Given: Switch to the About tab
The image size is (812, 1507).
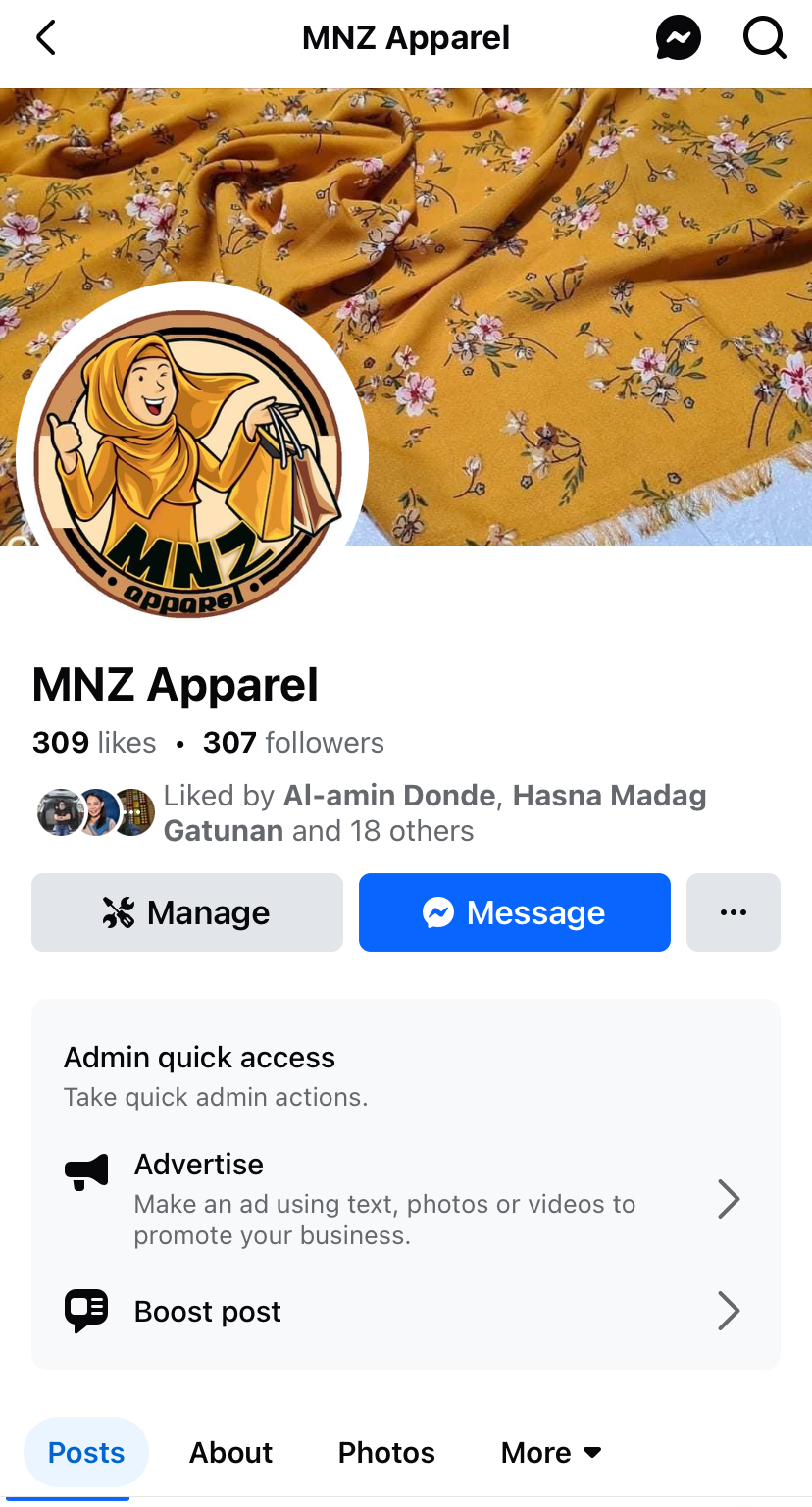Looking at the screenshot, I should click(230, 1452).
